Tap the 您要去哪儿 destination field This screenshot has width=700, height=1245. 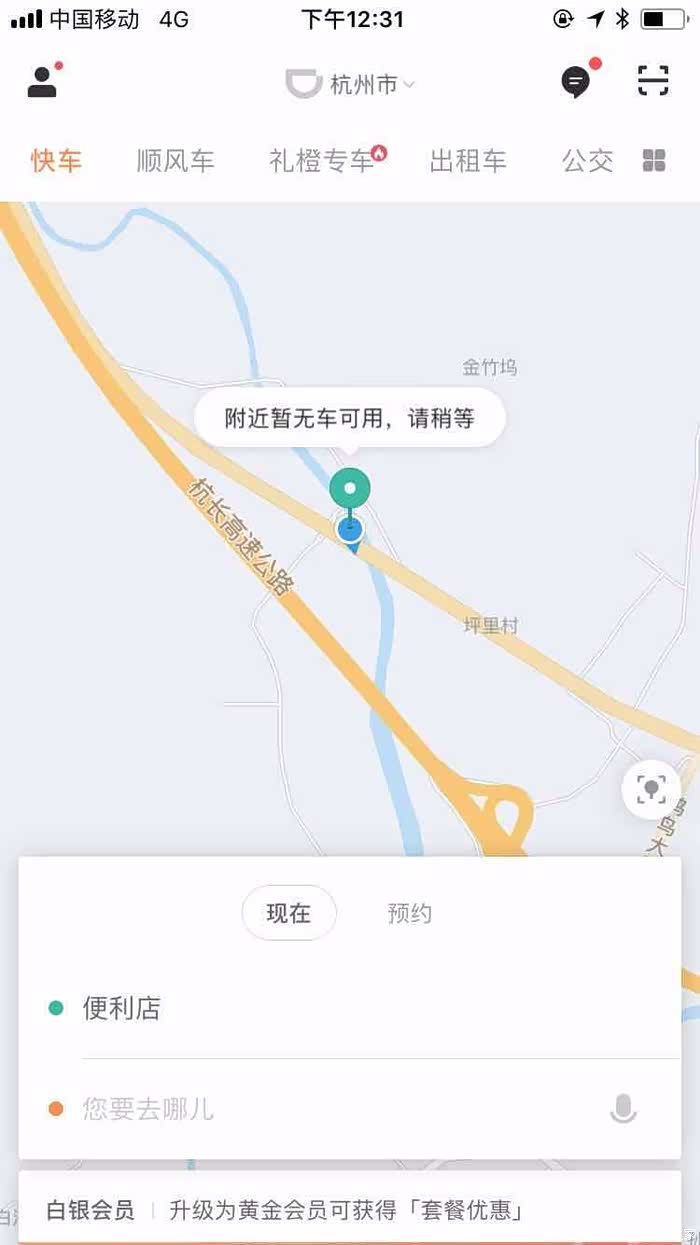pos(300,1108)
